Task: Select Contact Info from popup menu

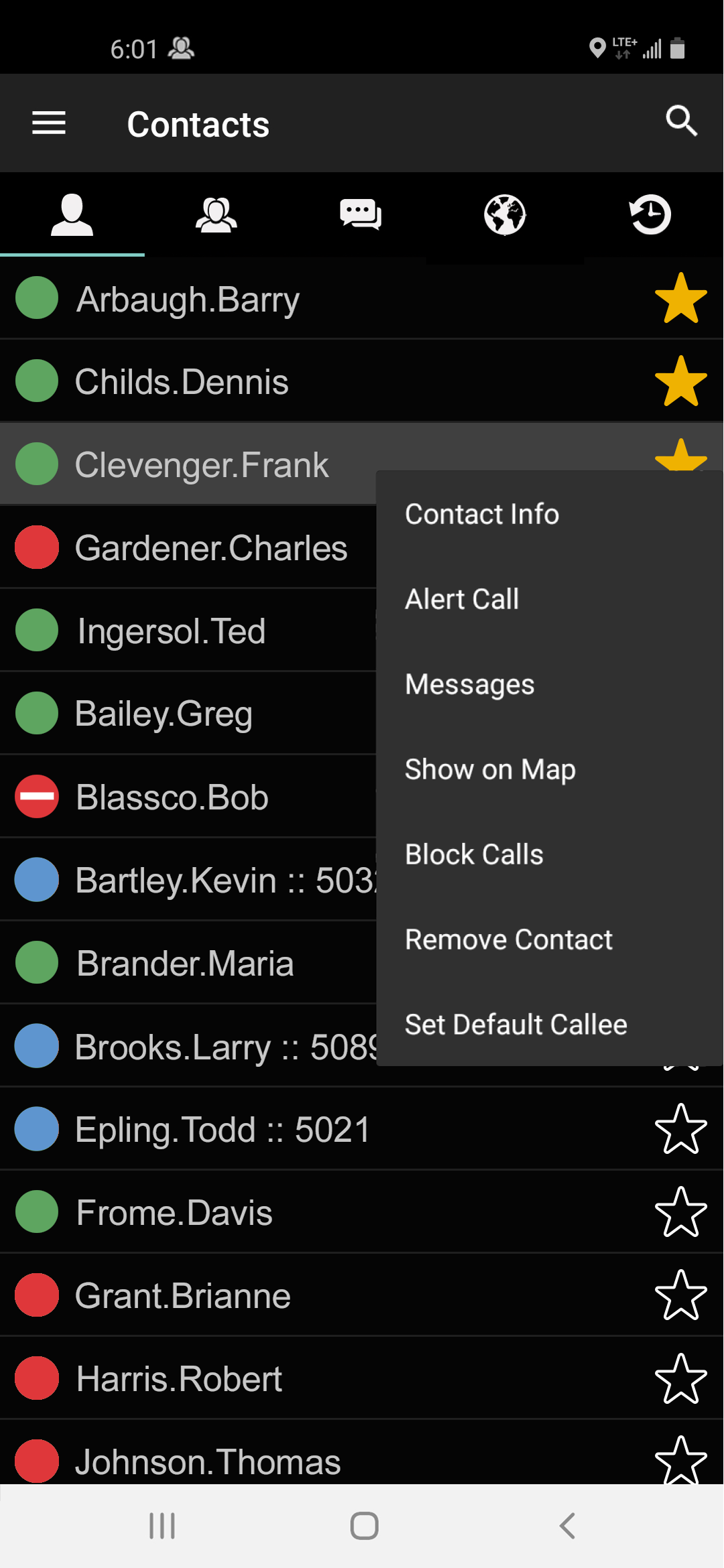Action: 482,515
